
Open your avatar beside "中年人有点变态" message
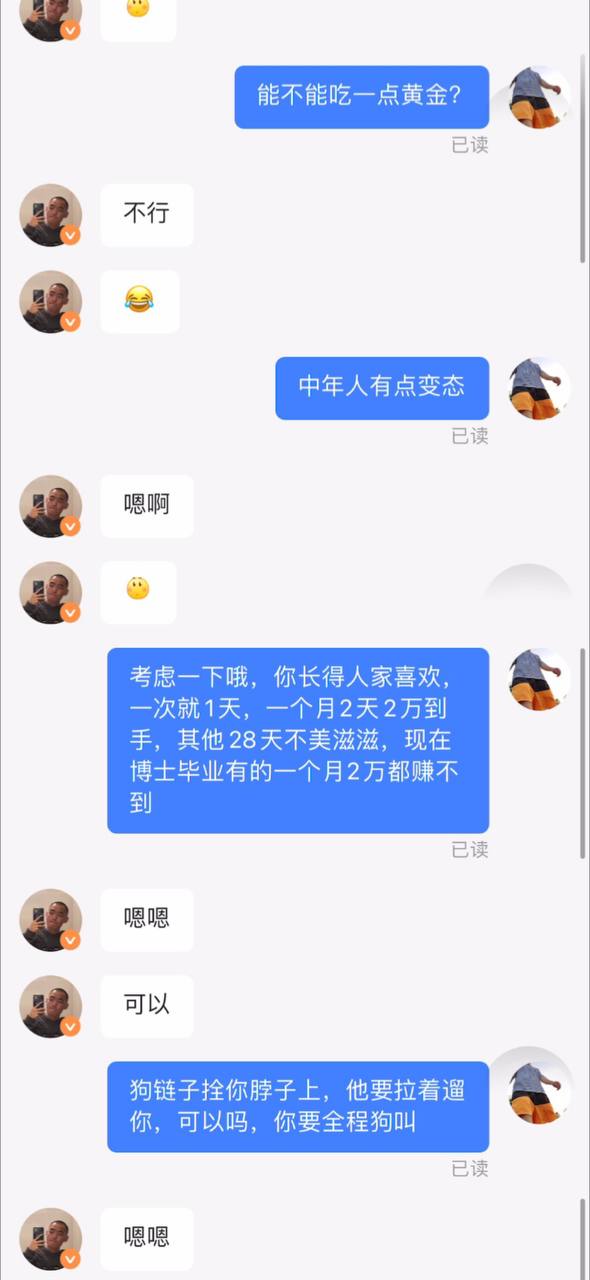(x=540, y=388)
